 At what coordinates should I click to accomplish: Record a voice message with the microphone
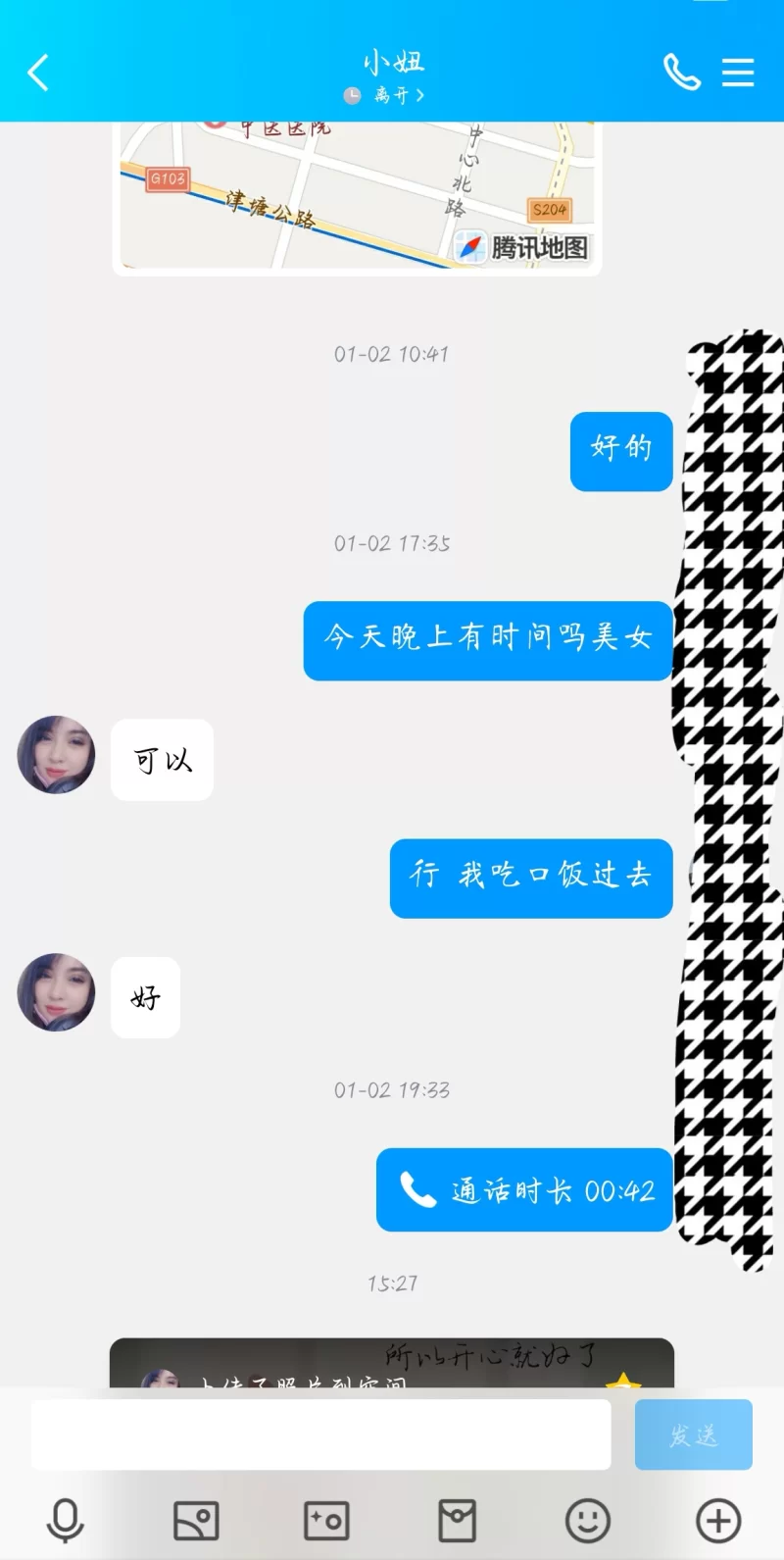pos(66,1521)
